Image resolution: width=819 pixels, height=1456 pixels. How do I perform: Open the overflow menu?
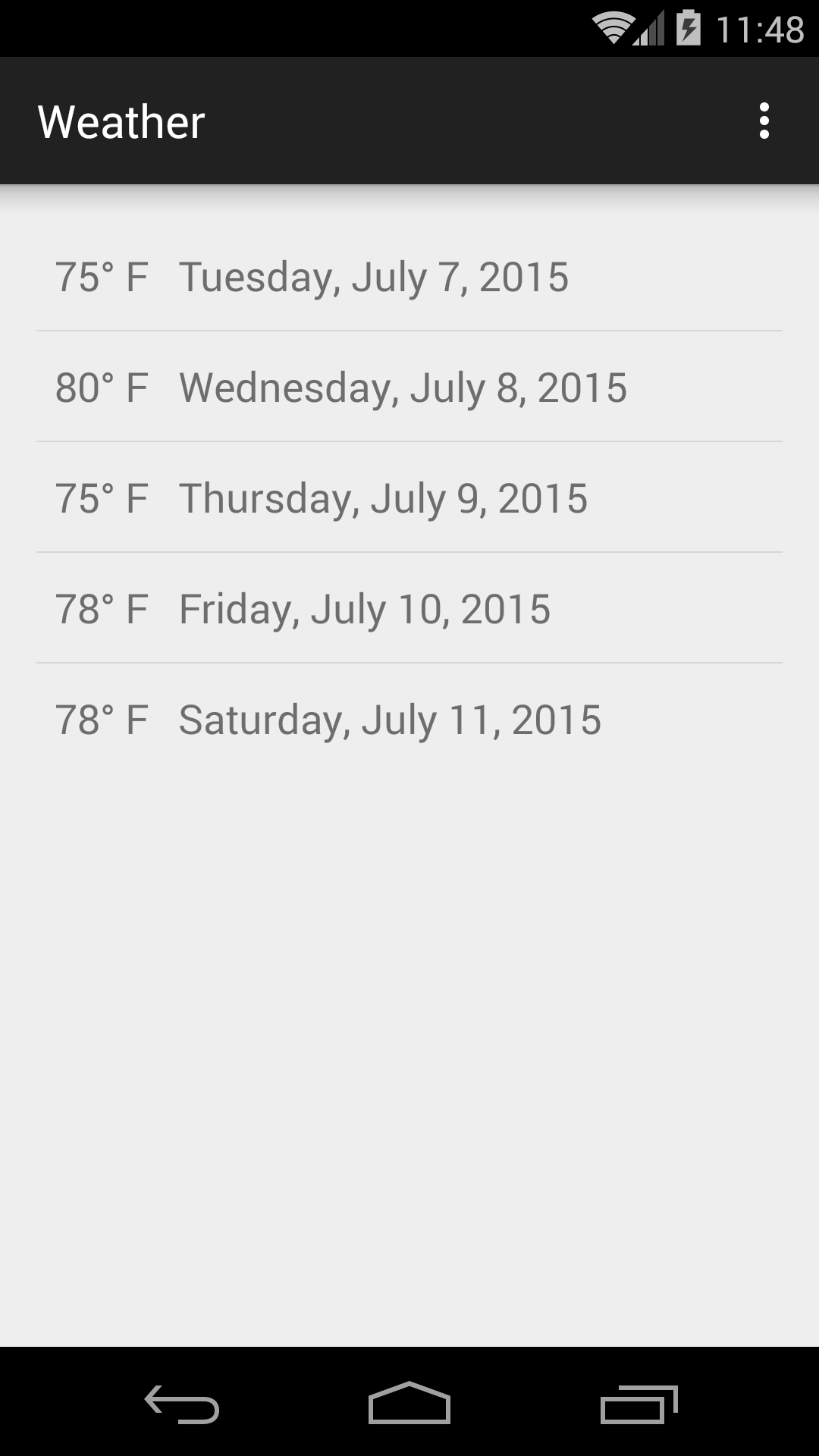pos(764,121)
